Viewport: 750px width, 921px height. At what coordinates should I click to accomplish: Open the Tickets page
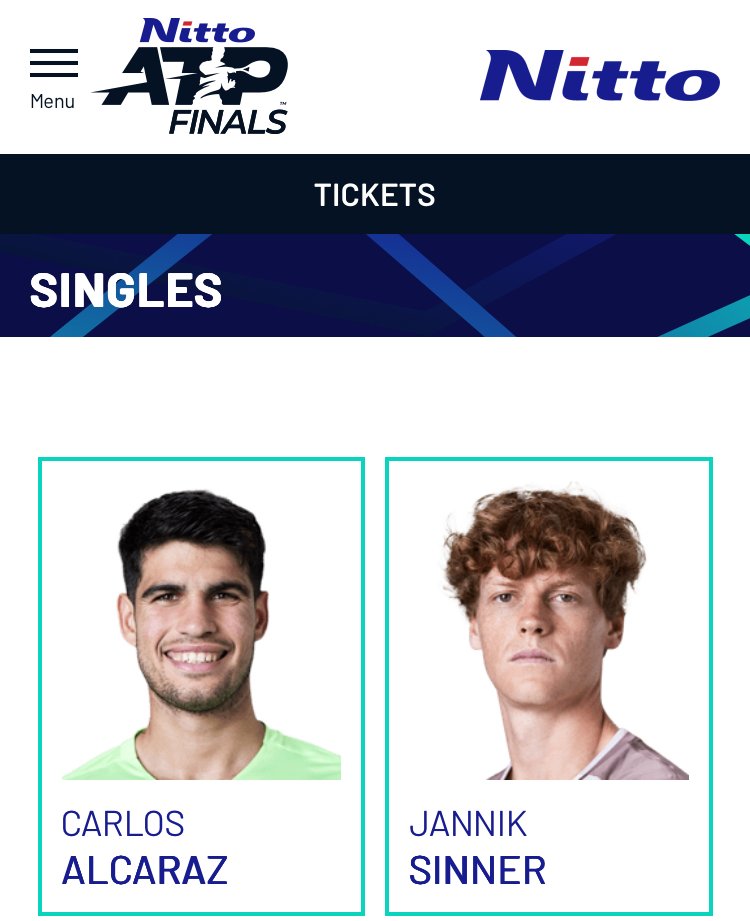375,194
